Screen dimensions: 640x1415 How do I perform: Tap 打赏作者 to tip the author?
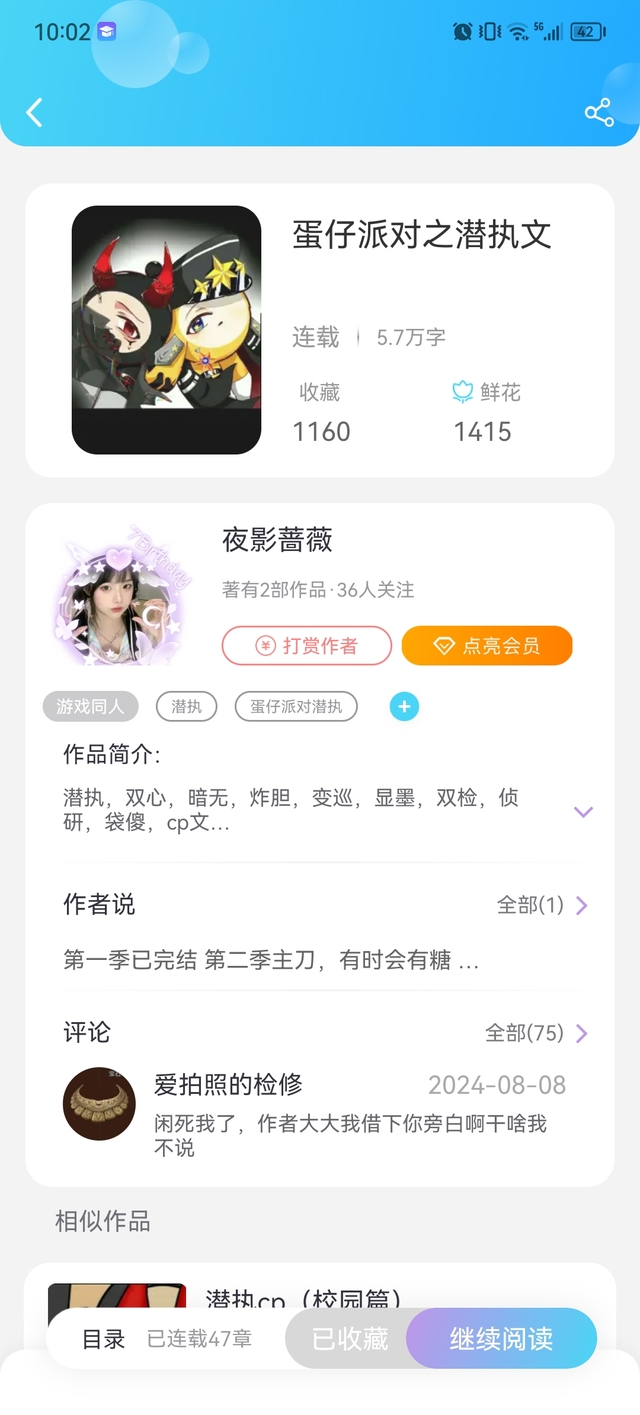pyautogui.click(x=306, y=646)
